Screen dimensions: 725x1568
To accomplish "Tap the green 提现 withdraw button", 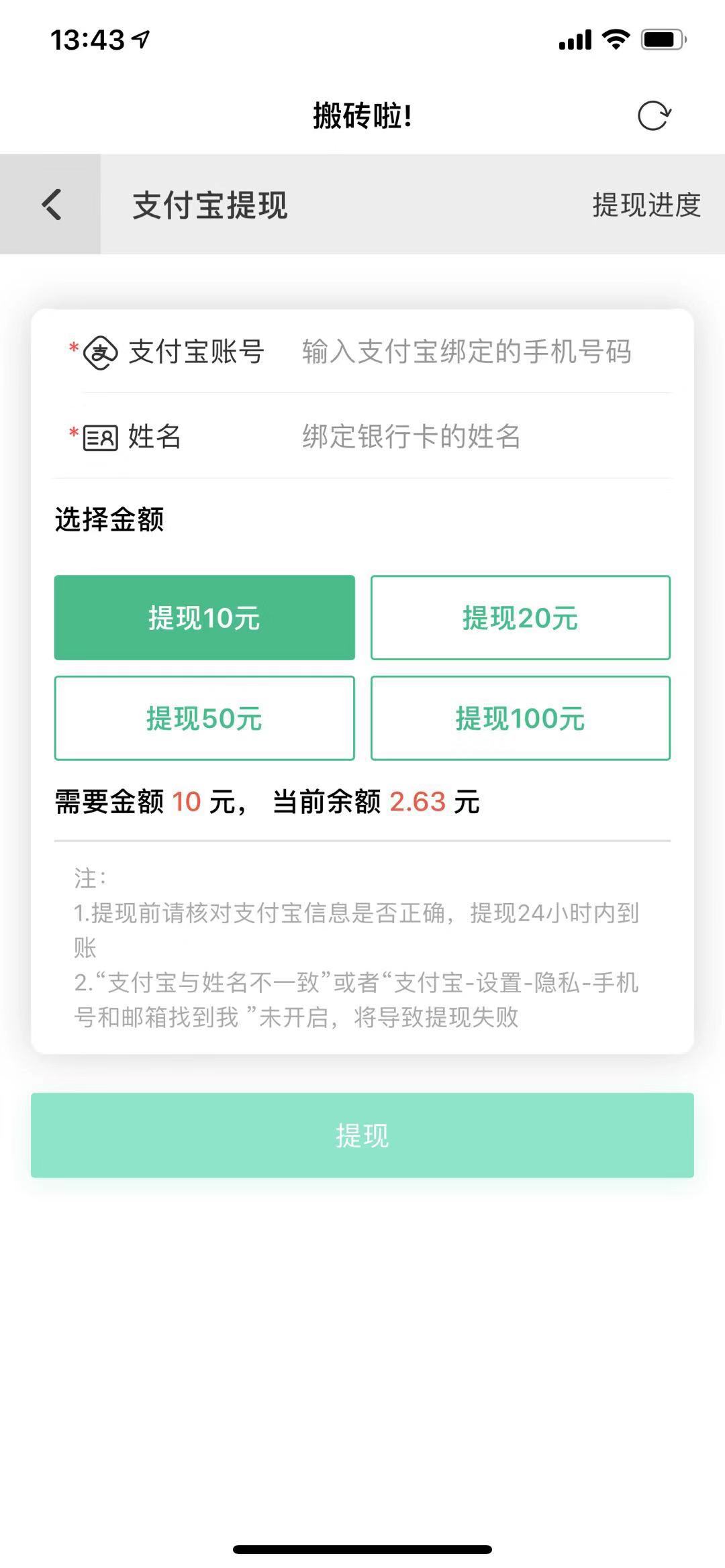I will [x=362, y=1135].
